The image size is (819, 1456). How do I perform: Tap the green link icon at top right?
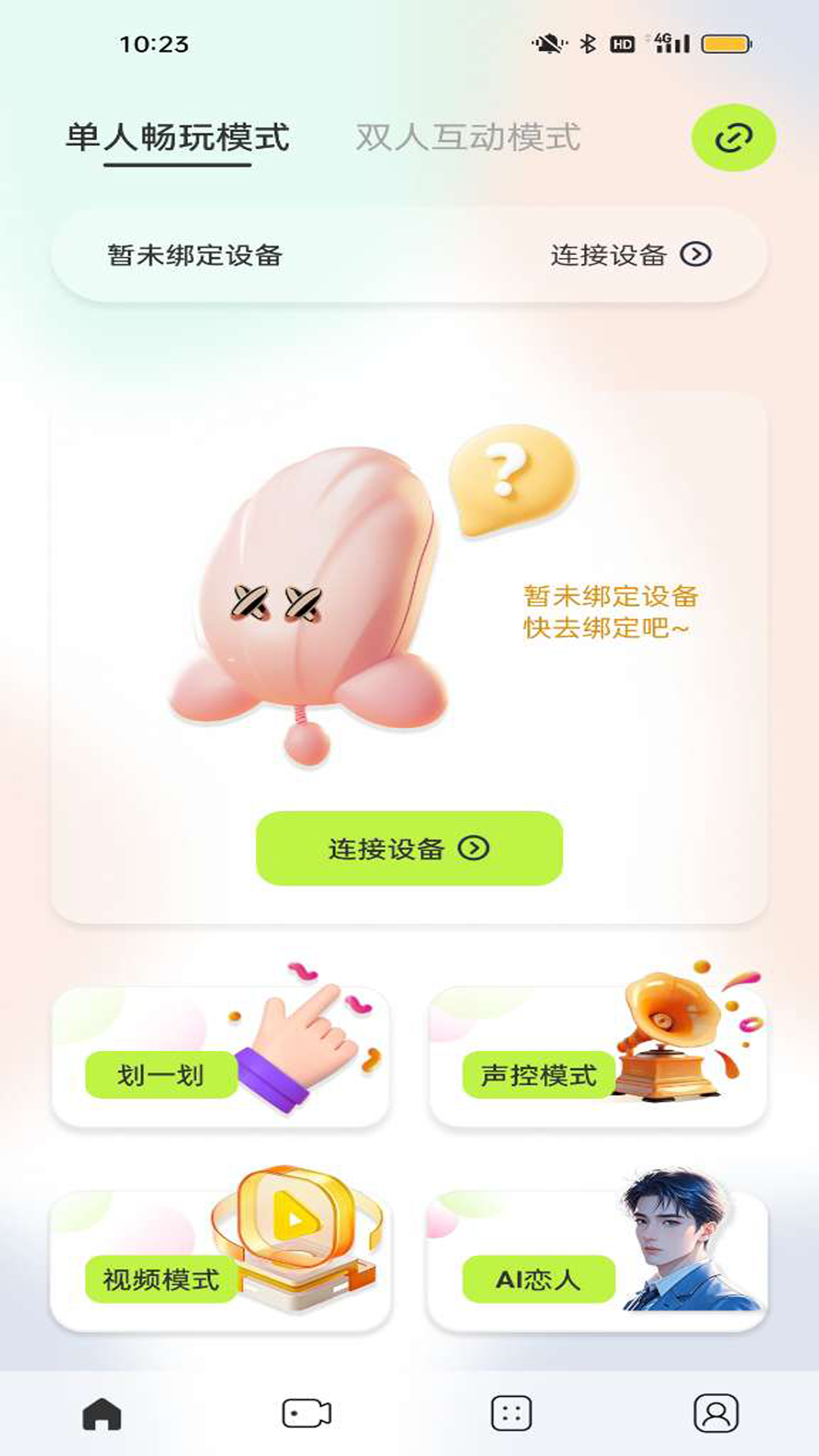pyautogui.click(x=733, y=137)
